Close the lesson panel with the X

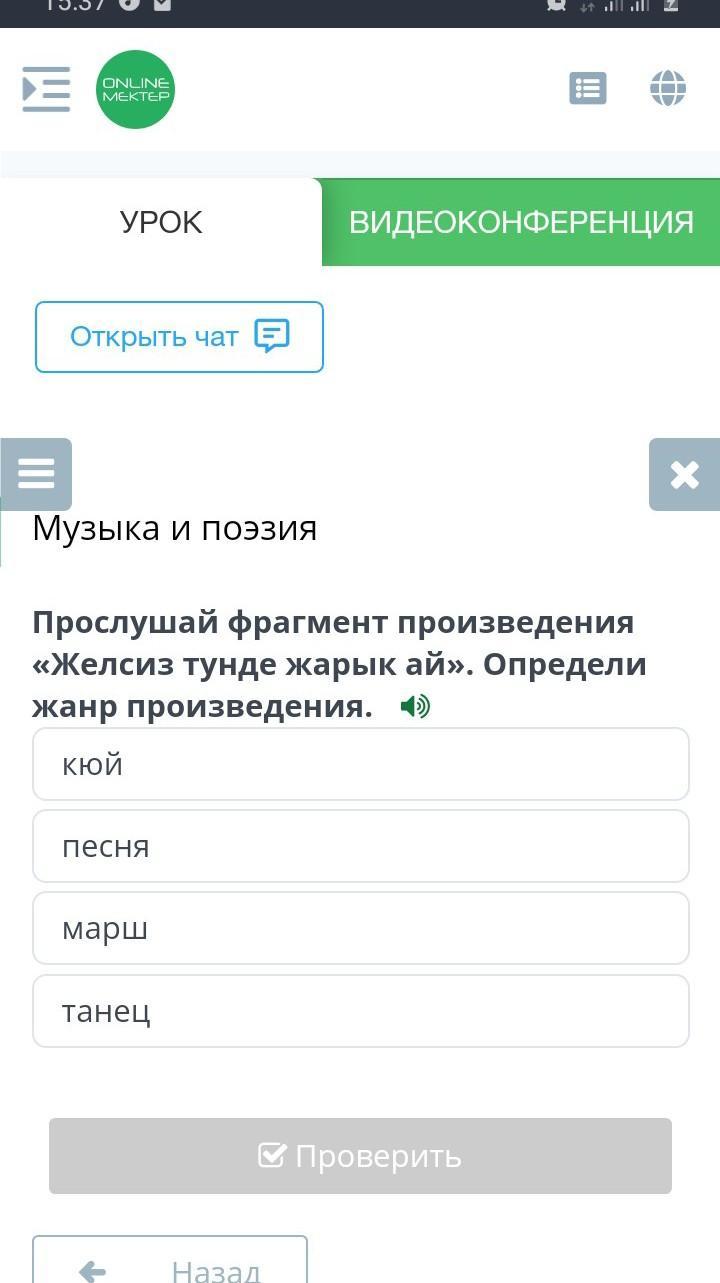tap(684, 475)
